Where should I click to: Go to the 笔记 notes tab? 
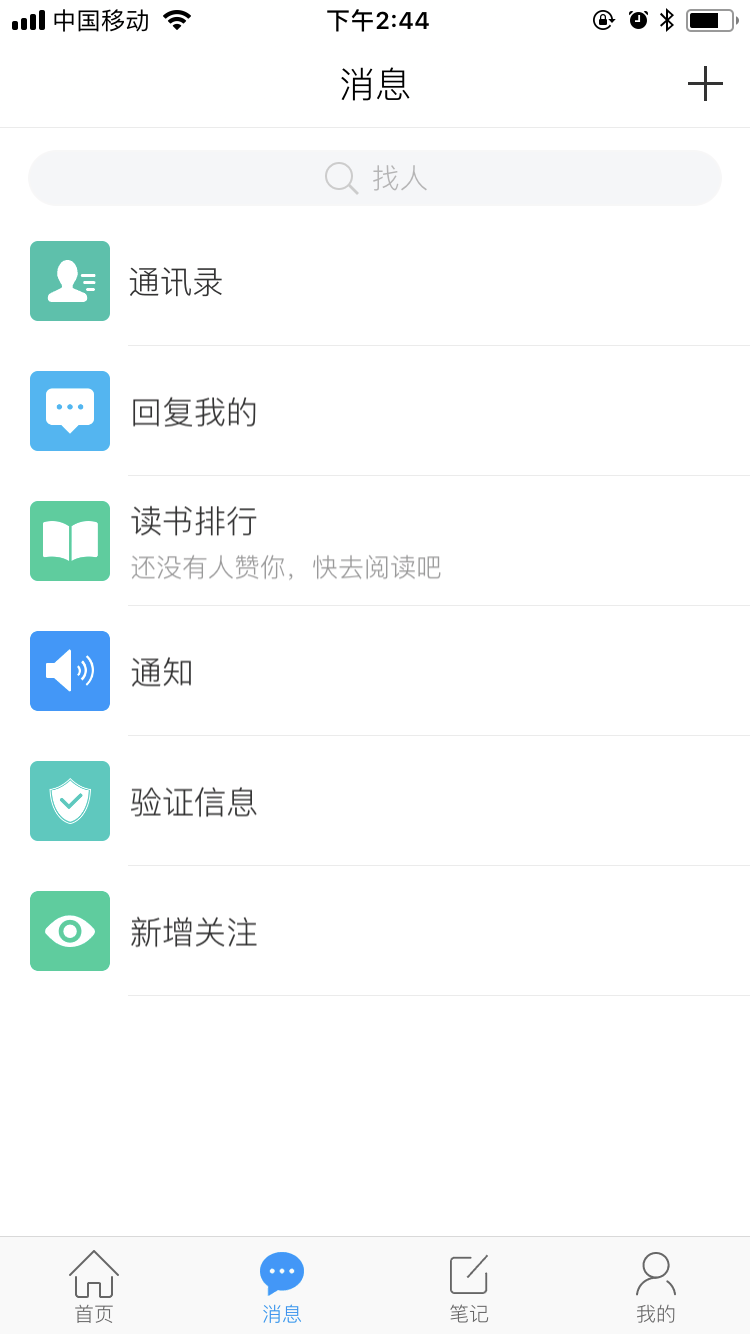469,1287
